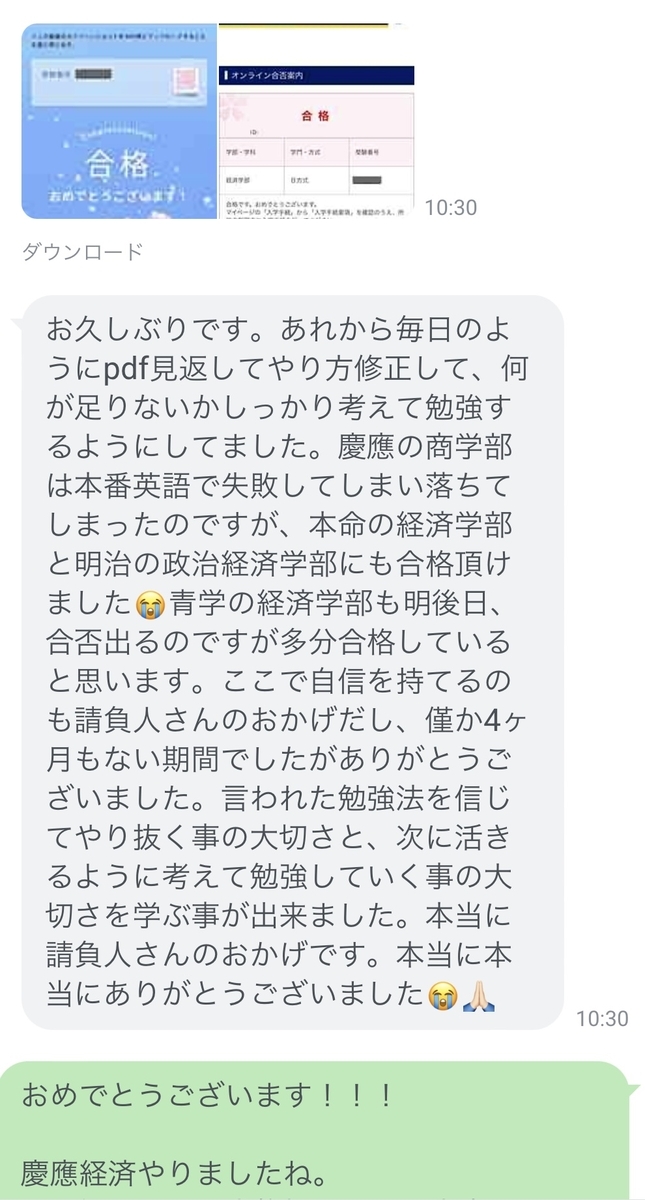
Task: Tap ダウンロード under the images
Action: click(x=82, y=252)
